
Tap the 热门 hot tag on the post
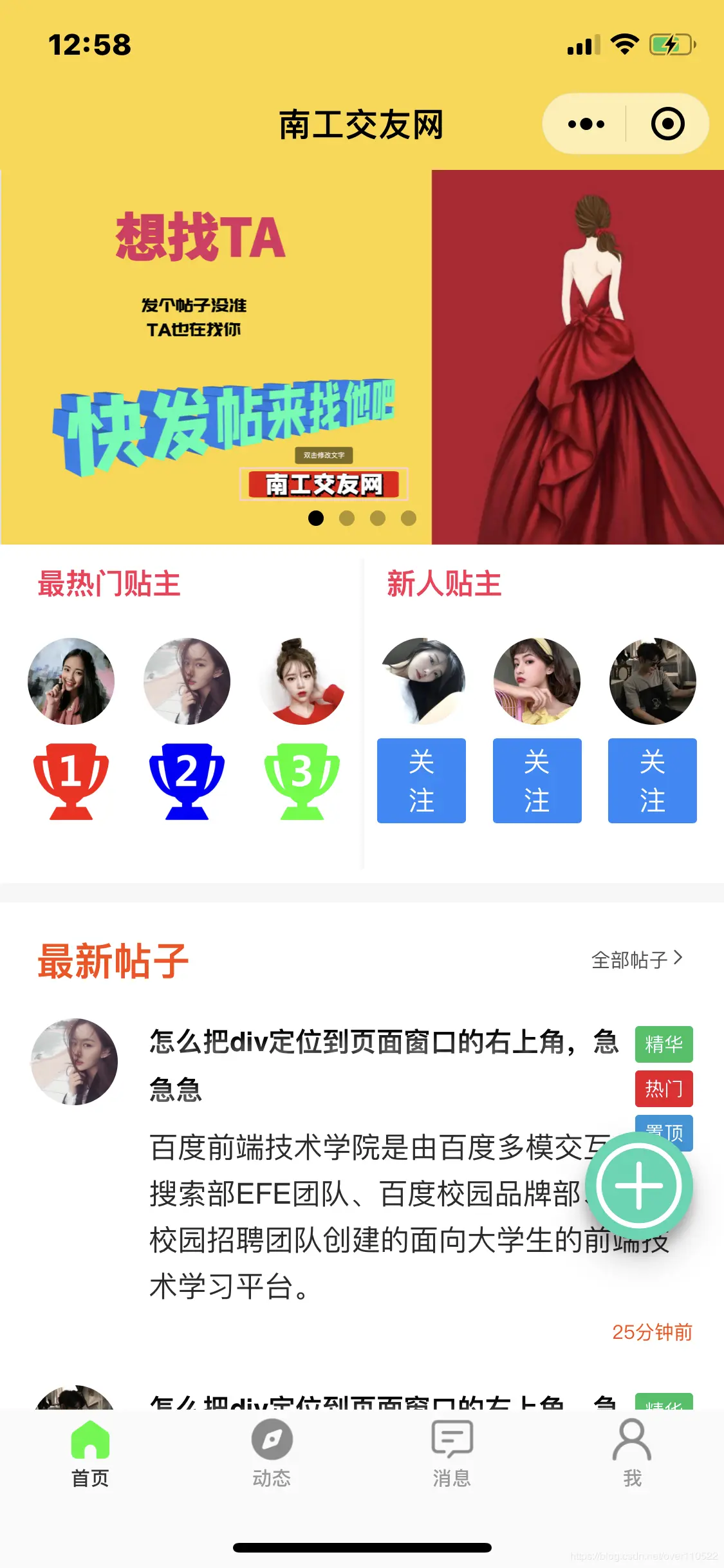pos(664,1088)
